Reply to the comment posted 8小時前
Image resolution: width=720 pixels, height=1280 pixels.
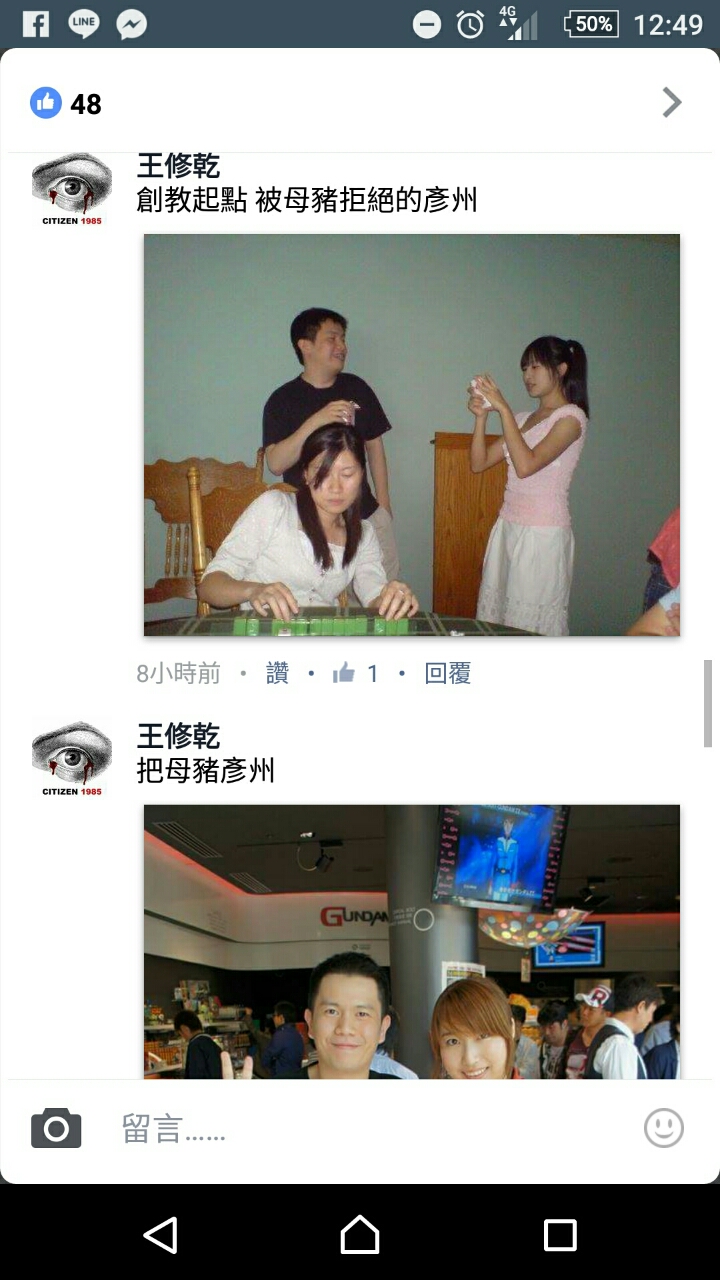pyautogui.click(x=447, y=674)
